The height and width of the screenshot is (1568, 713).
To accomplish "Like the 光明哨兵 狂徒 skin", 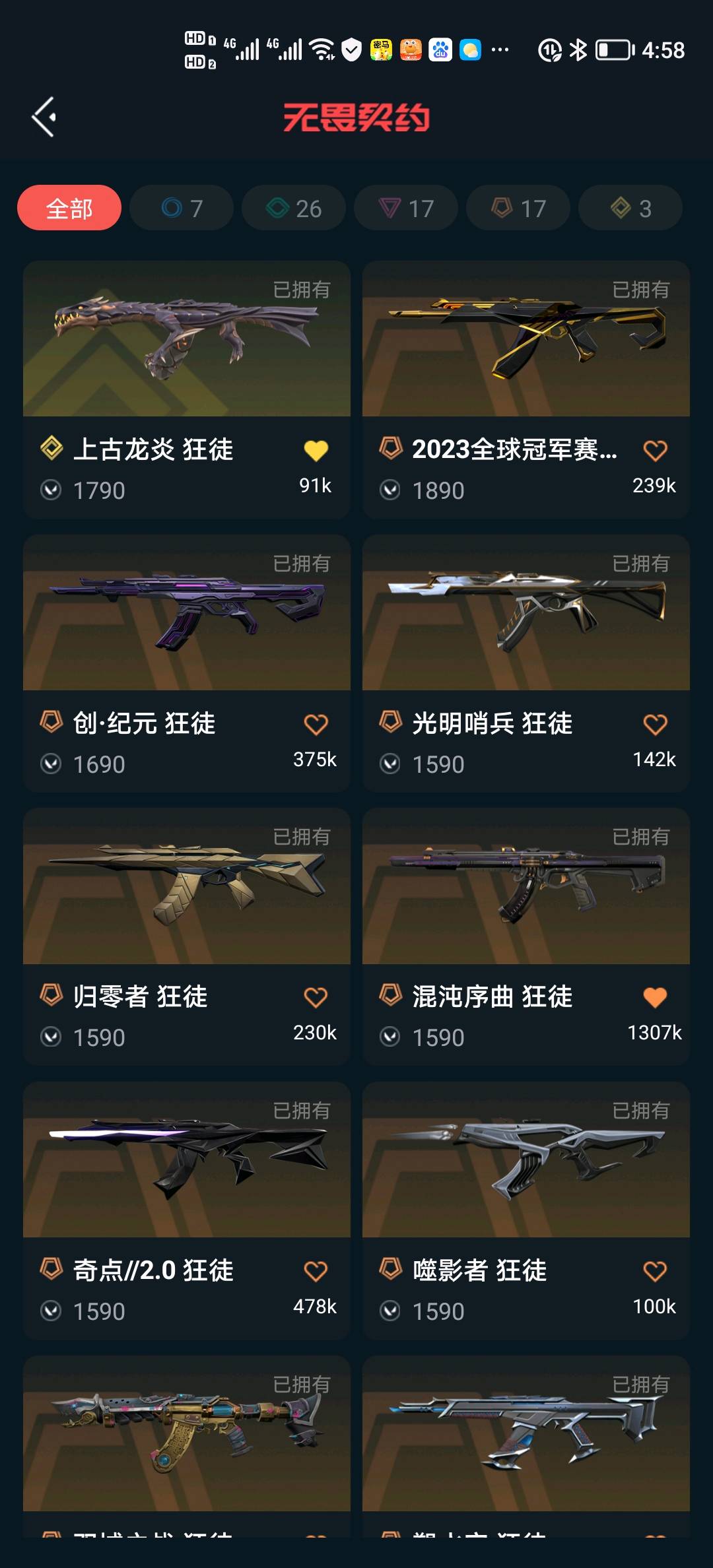I will click(655, 725).
